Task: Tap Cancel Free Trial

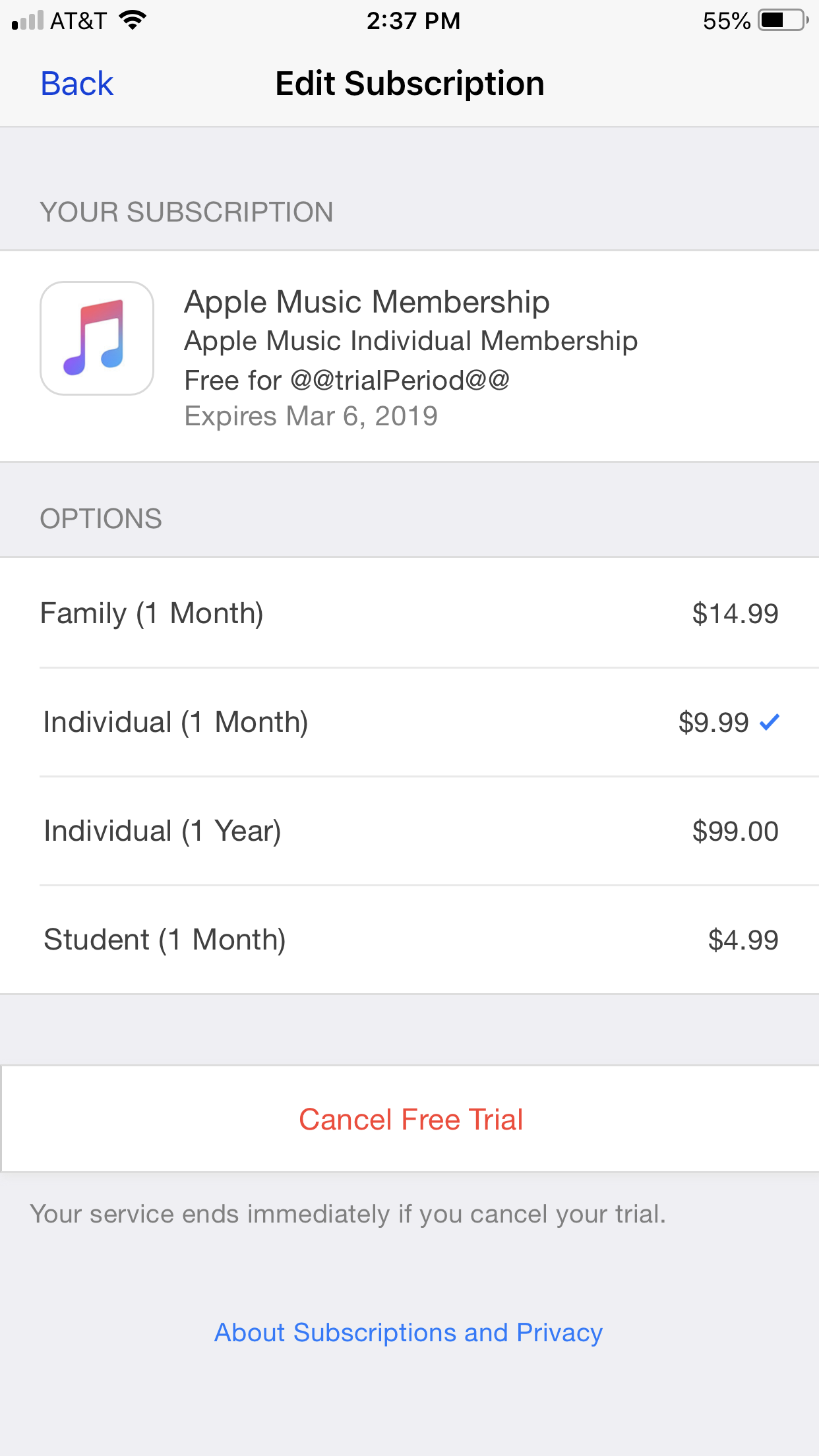Action: click(410, 1120)
